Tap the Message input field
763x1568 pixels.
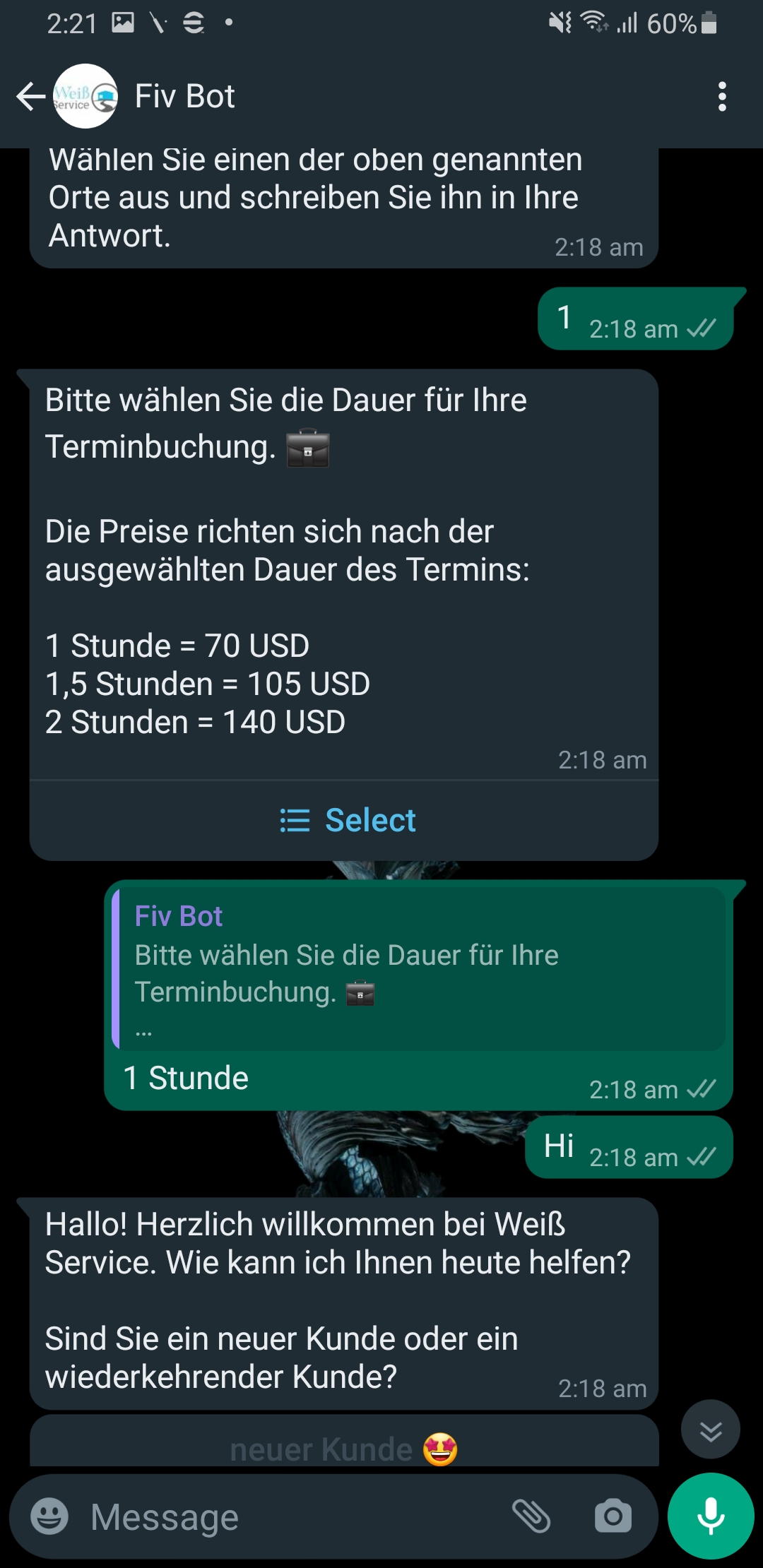click(212, 1514)
